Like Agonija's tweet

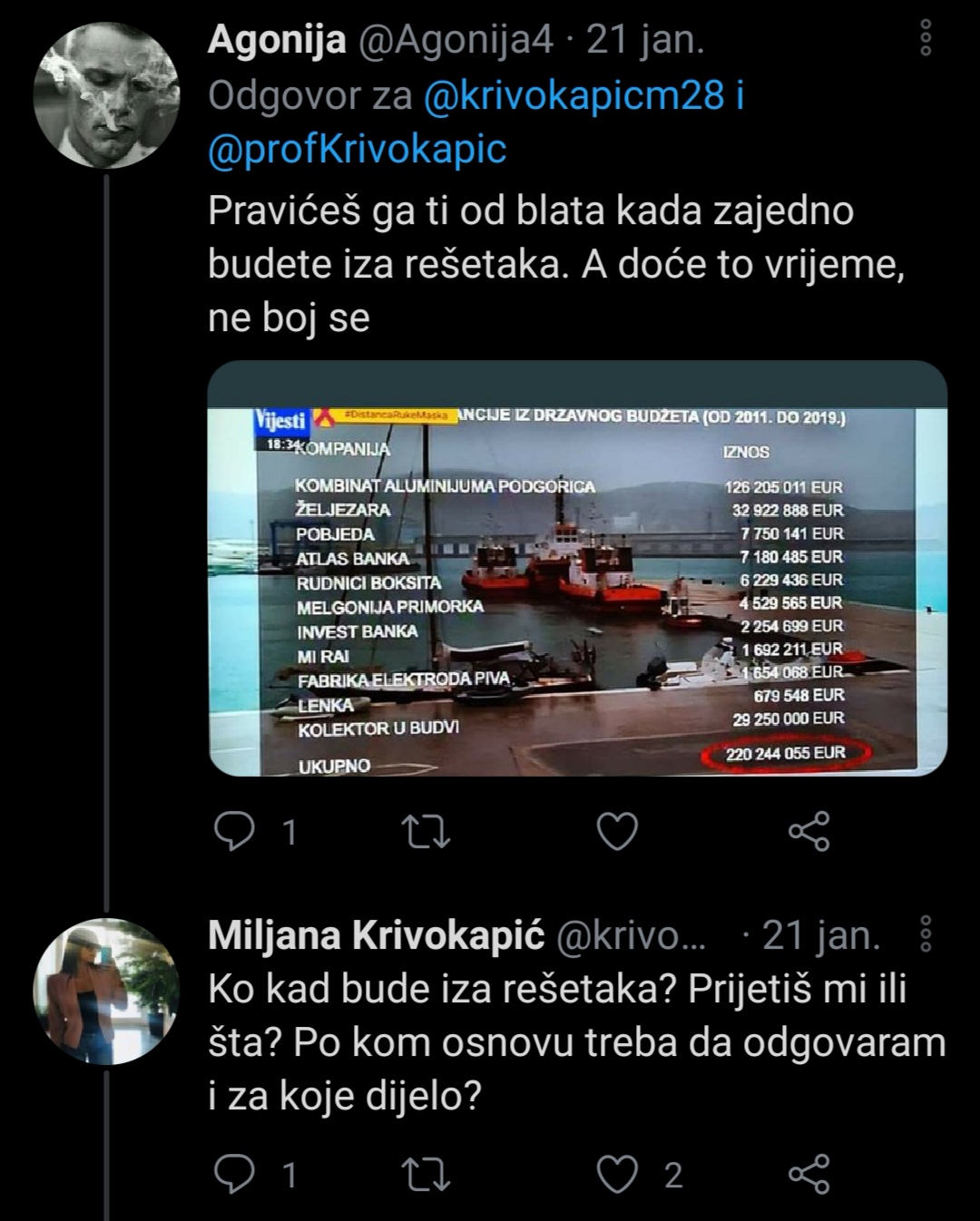(618, 831)
